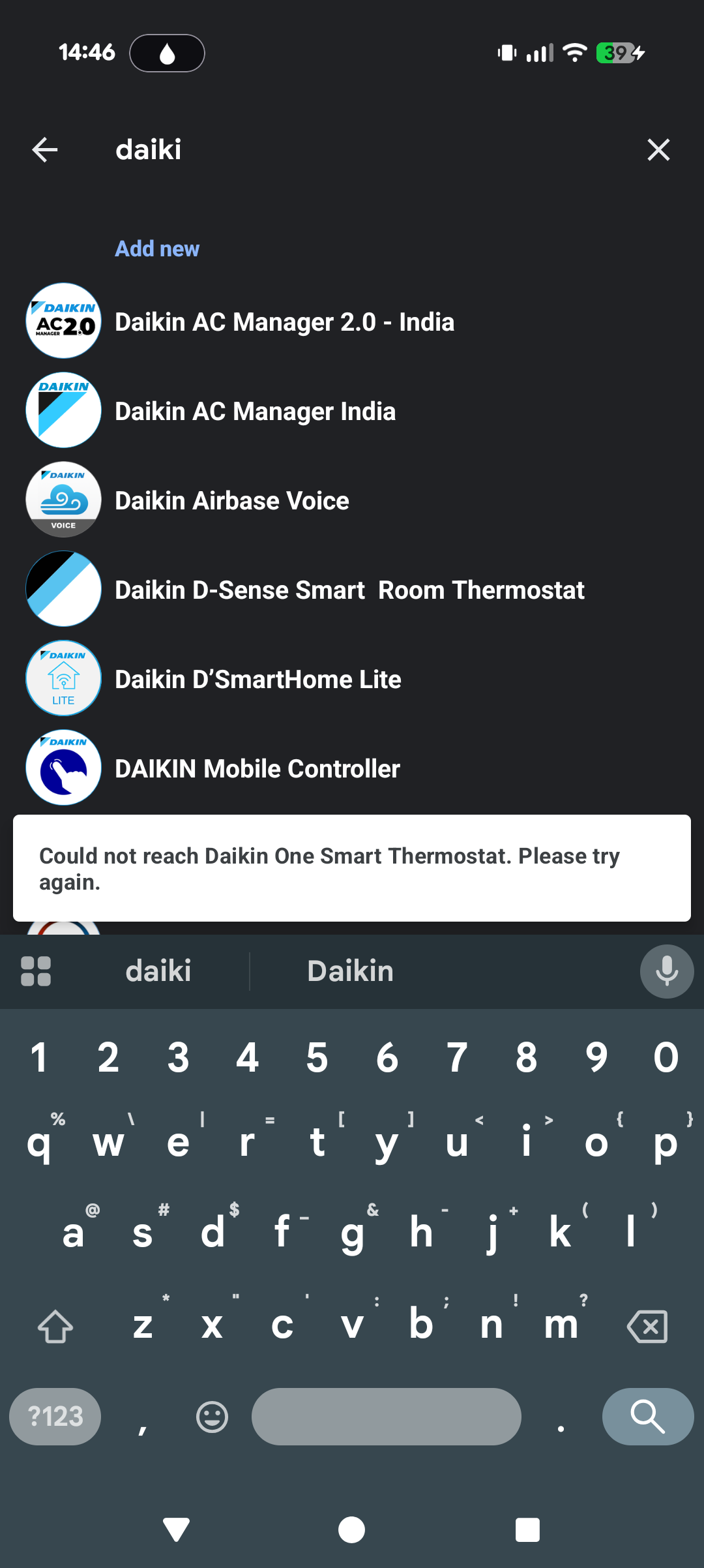704x1568 pixels.
Task: Go back using the arrow icon
Action: click(x=45, y=150)
